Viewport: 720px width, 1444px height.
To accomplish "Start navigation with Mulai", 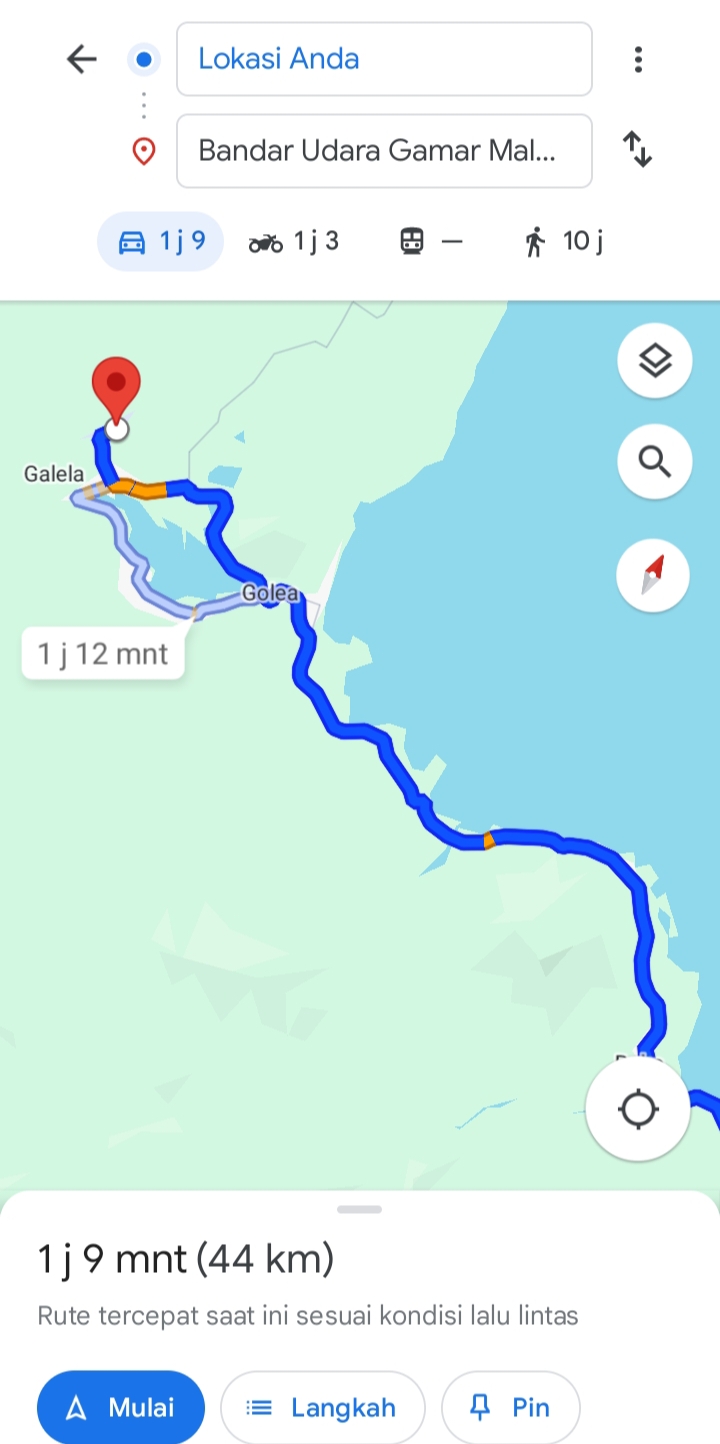I will point(121,1408).
